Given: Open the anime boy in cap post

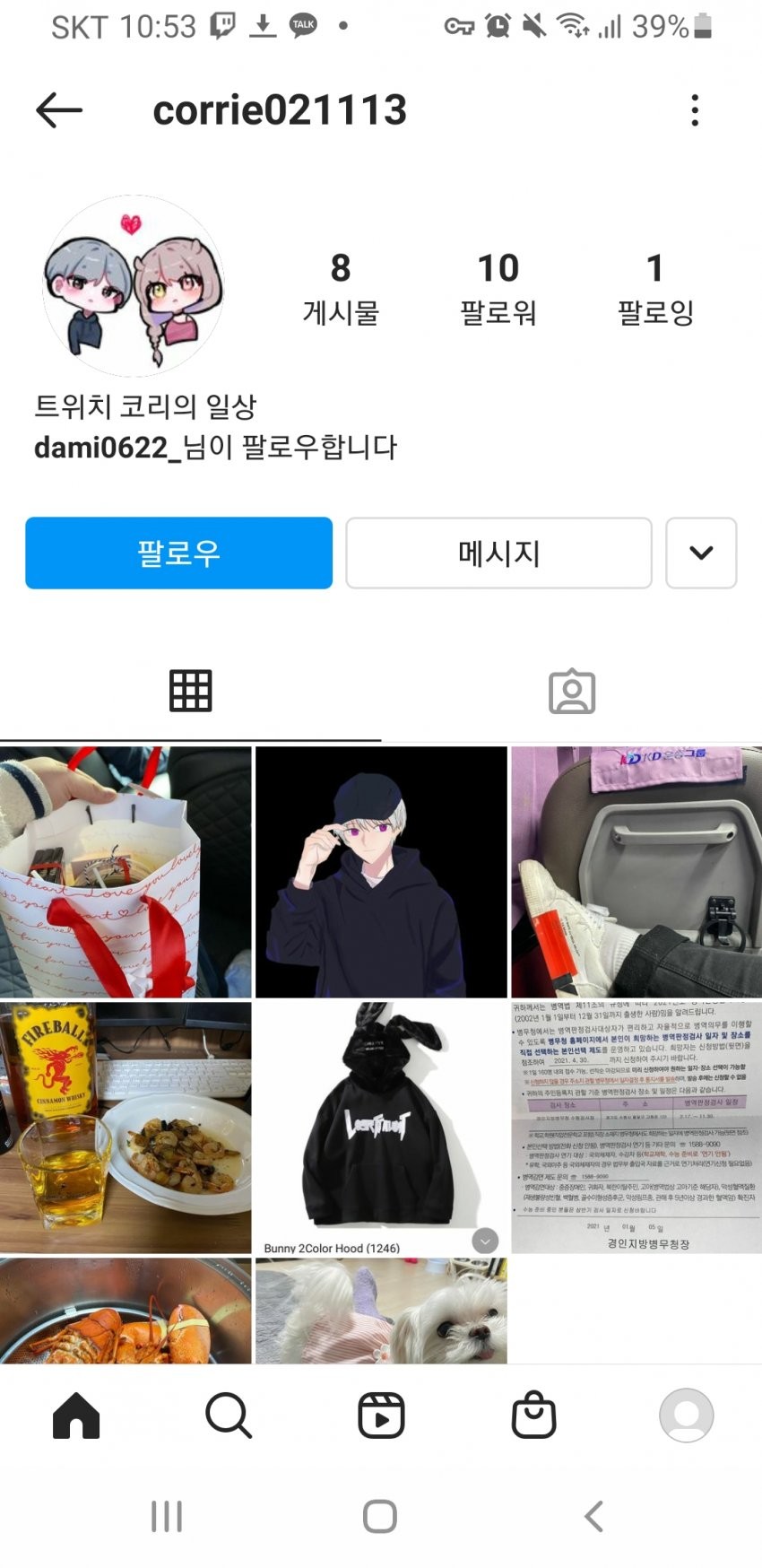Looking at the screenshot, I should [381, 872].
